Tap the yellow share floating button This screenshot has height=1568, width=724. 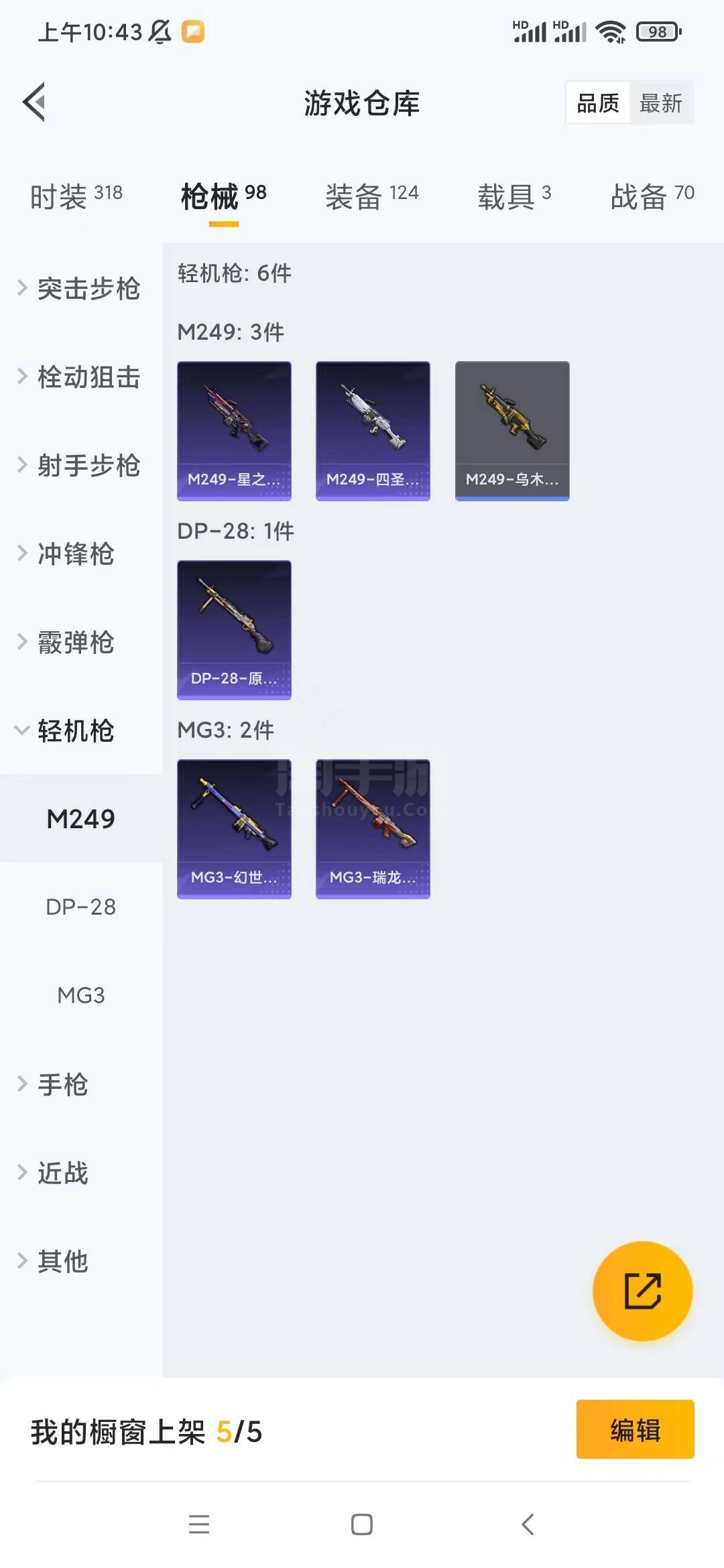(642, 1291)
